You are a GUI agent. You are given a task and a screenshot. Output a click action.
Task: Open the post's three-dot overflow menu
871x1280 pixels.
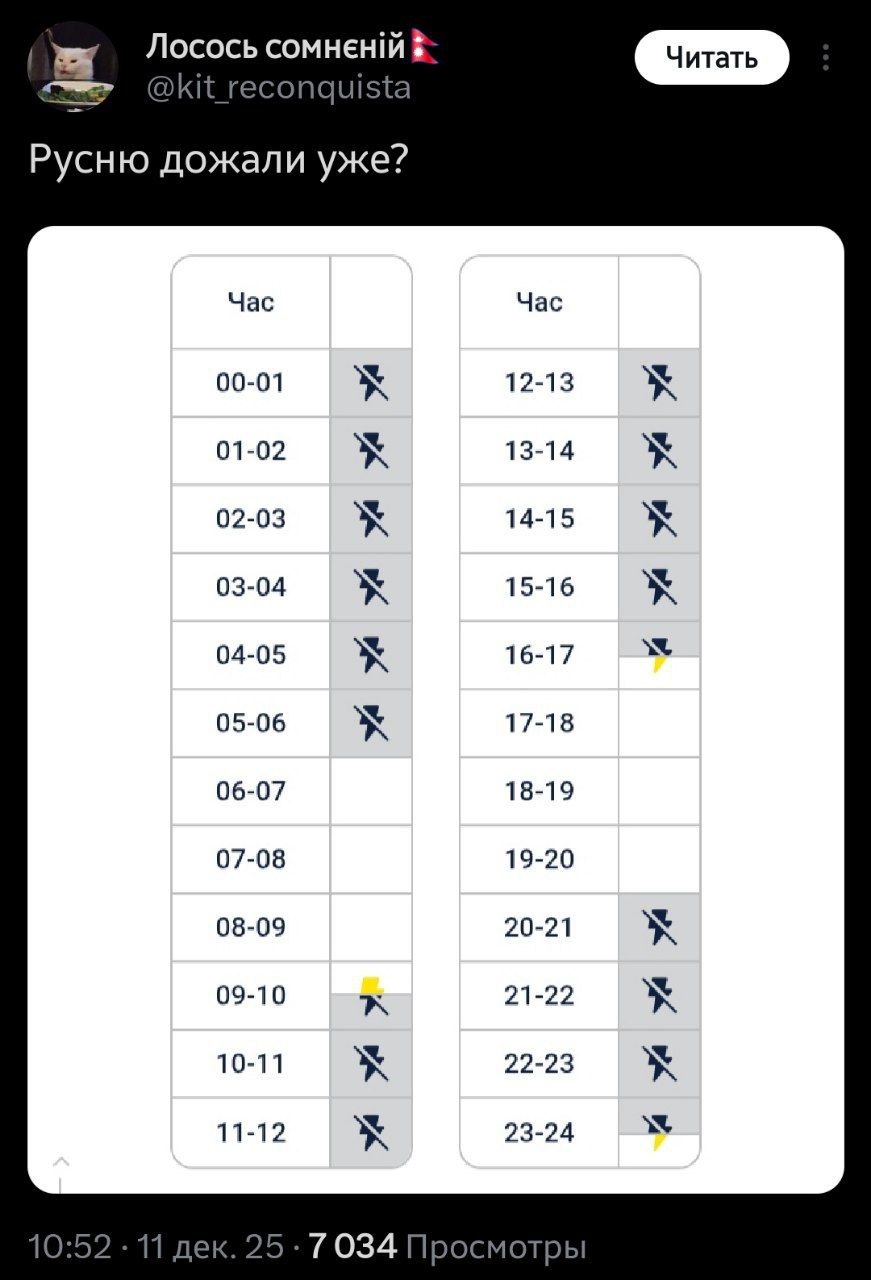click(x=826, y=59)
